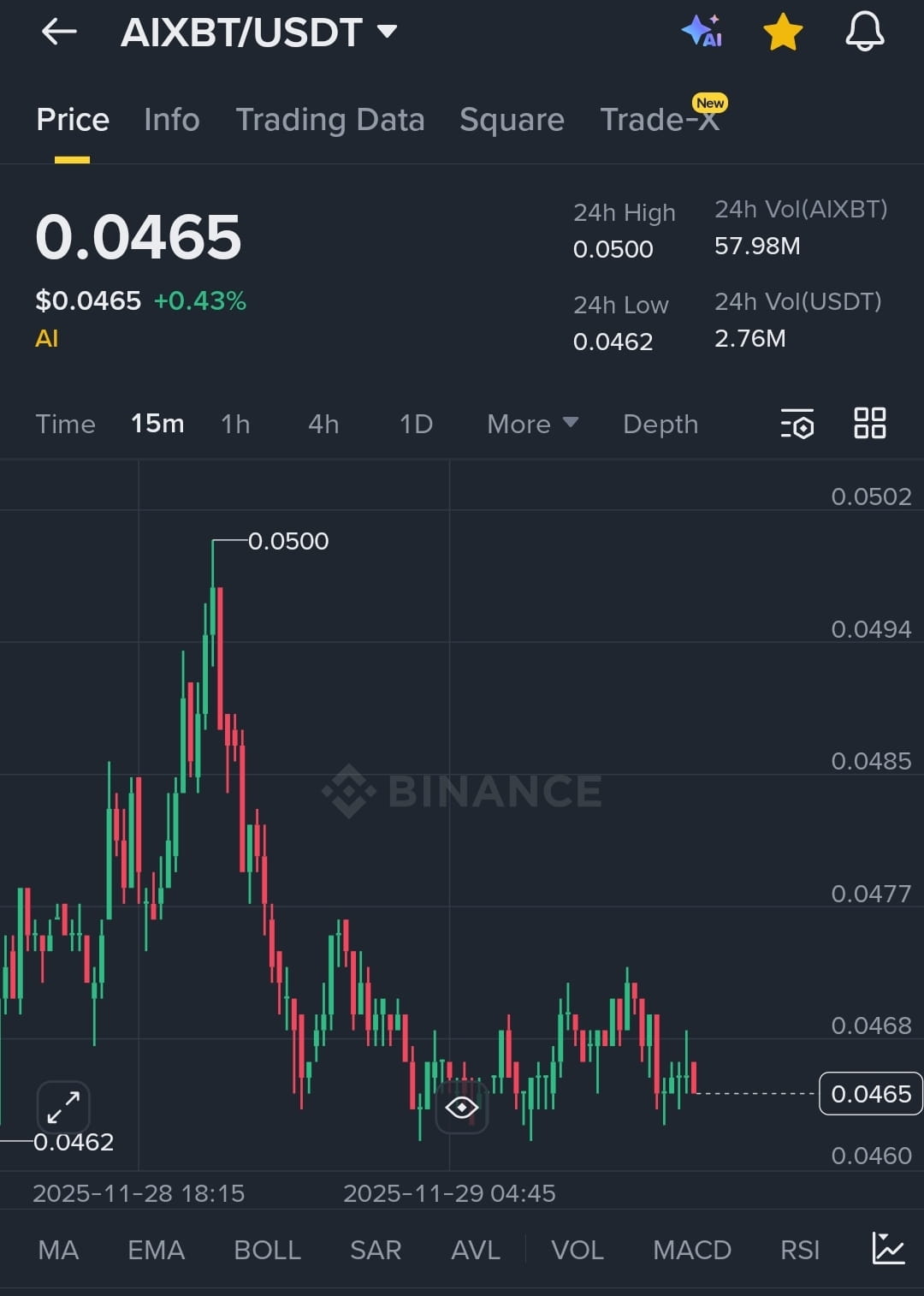
Task: Select the Time line chart view
Action: point(65,424)
